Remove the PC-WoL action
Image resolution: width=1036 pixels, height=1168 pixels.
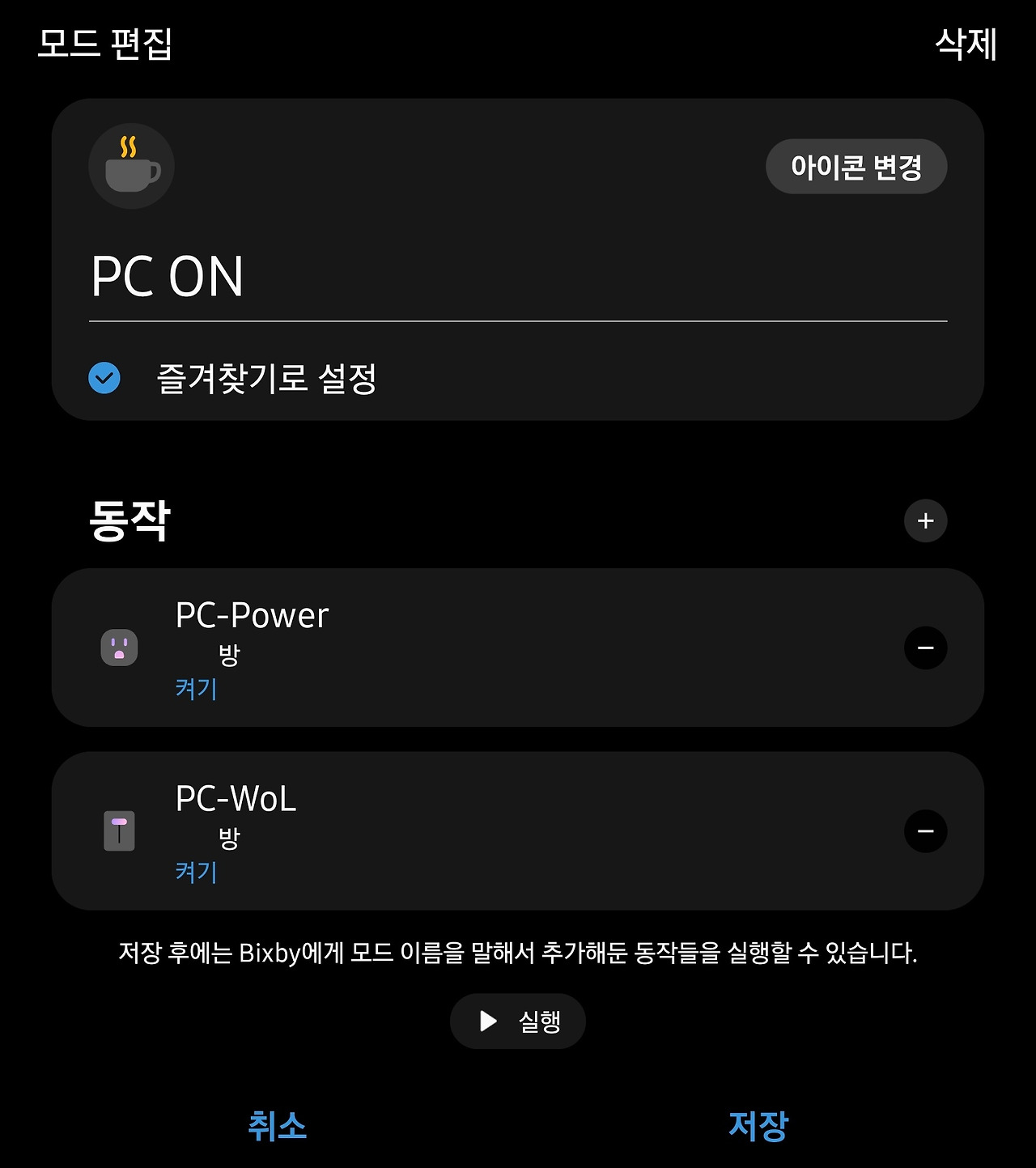926,831
